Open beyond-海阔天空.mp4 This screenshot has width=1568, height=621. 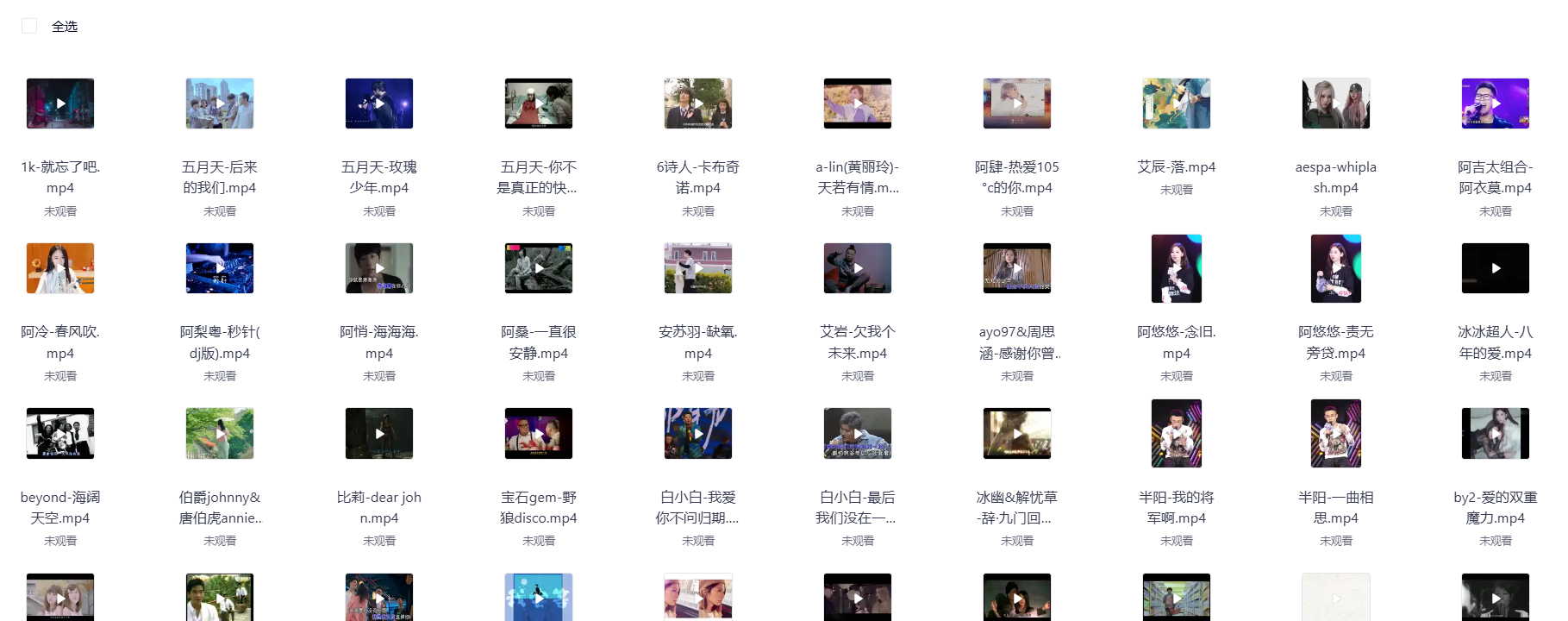tap(60, 433)
